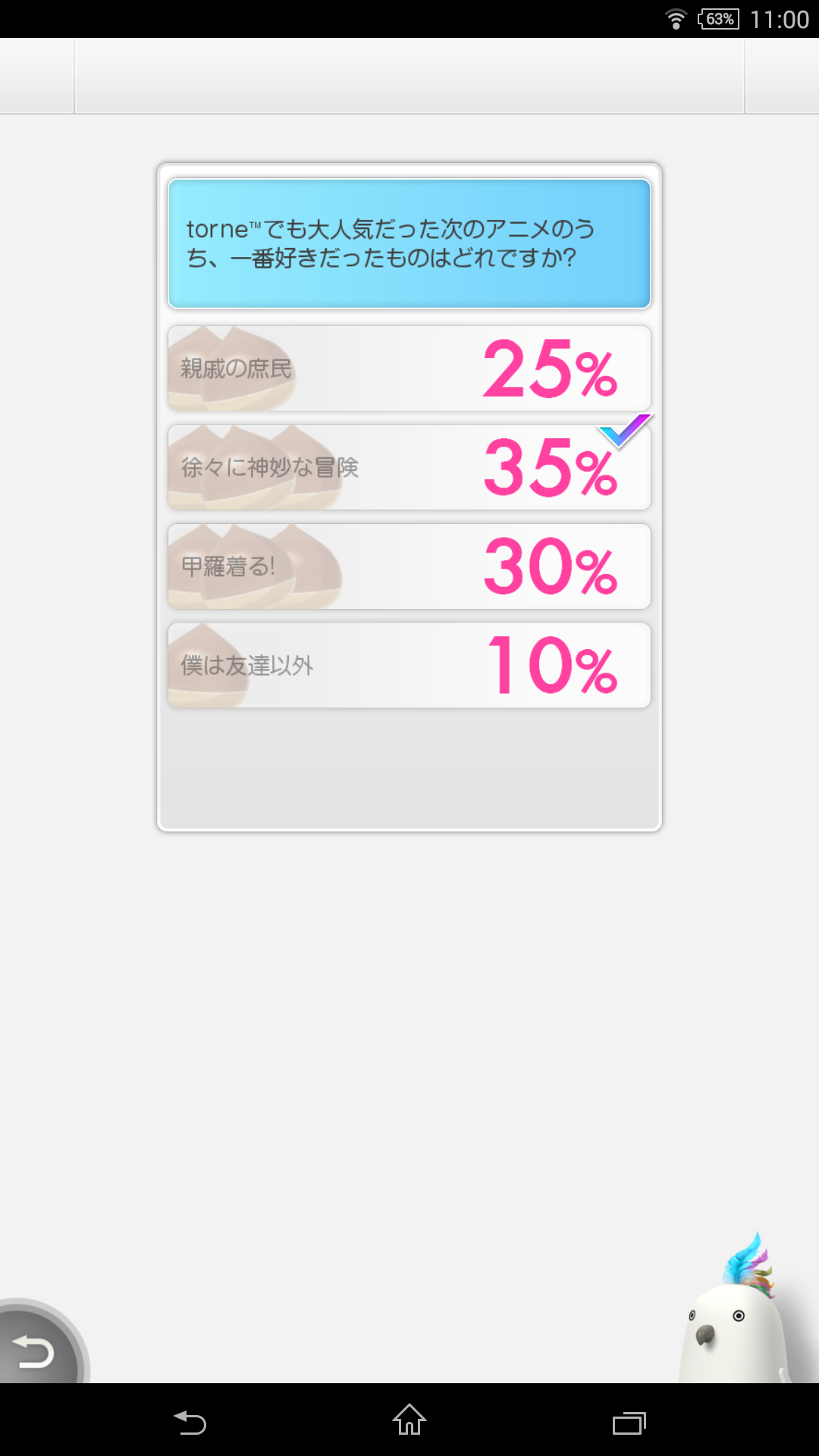Choose the 徐々に神妙な冒険 poll answer

(x=409, y=468)
